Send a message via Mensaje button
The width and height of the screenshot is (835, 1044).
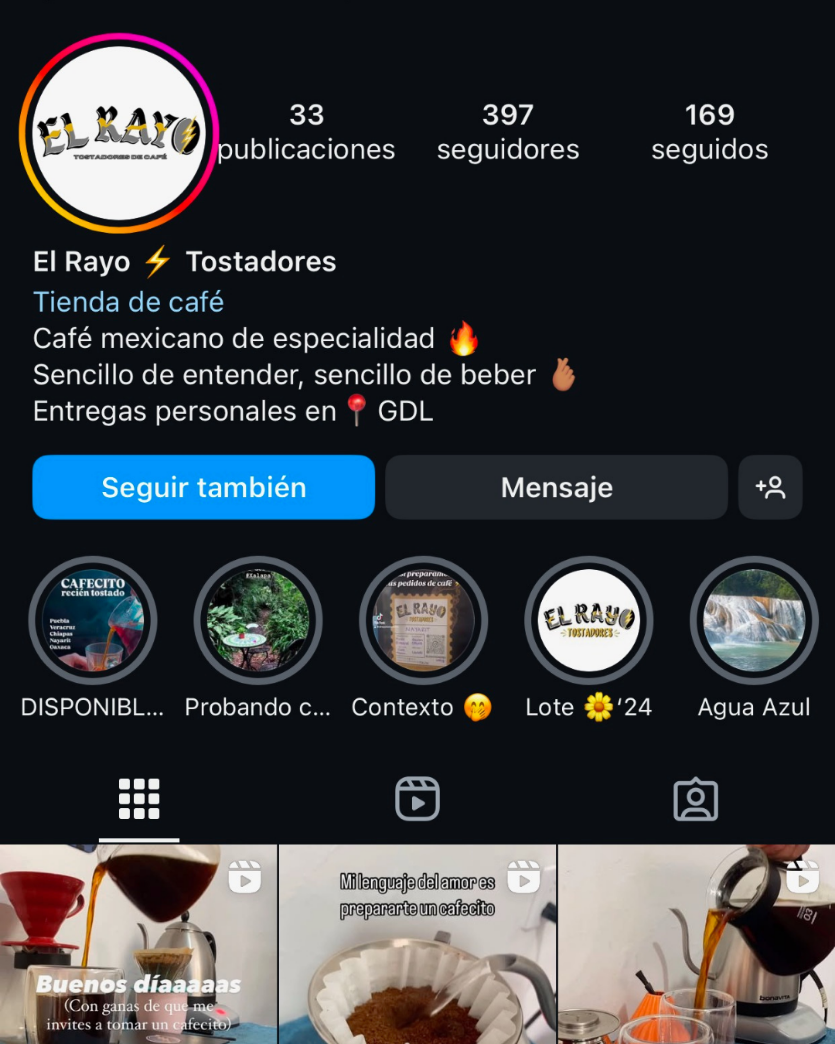tap(556, 488)
